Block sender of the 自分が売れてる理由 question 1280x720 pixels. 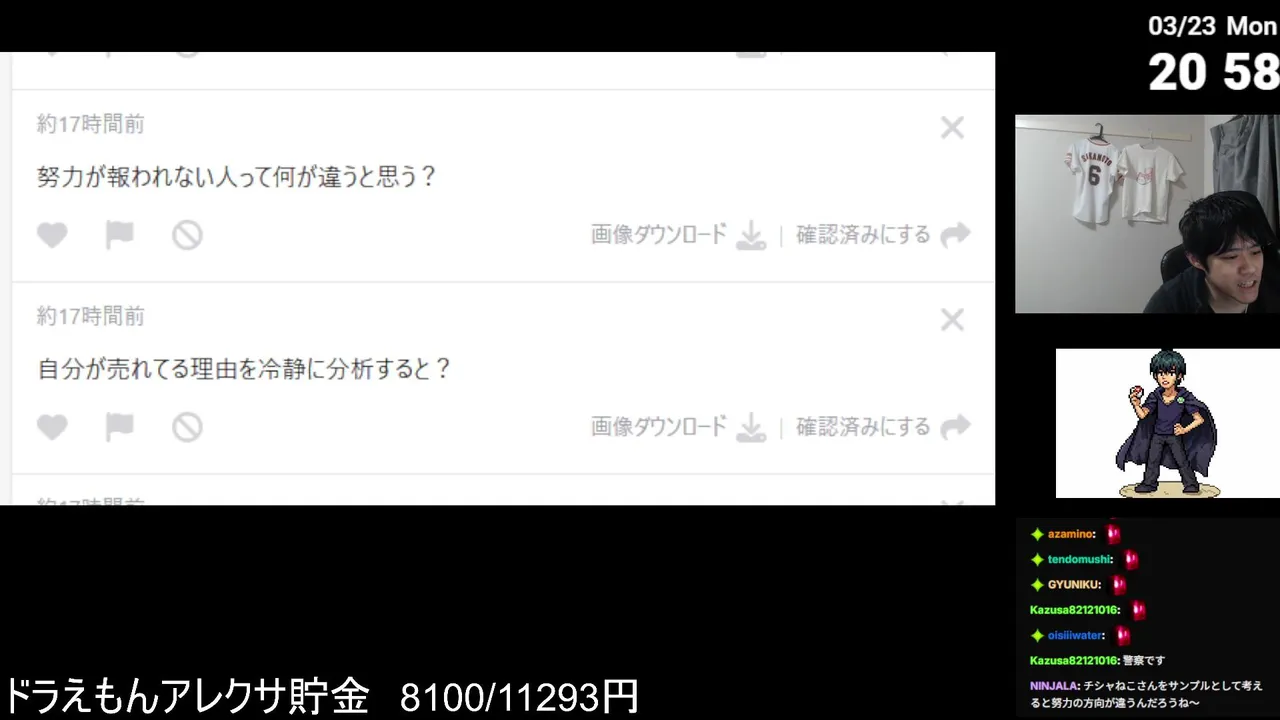[187, 427]
